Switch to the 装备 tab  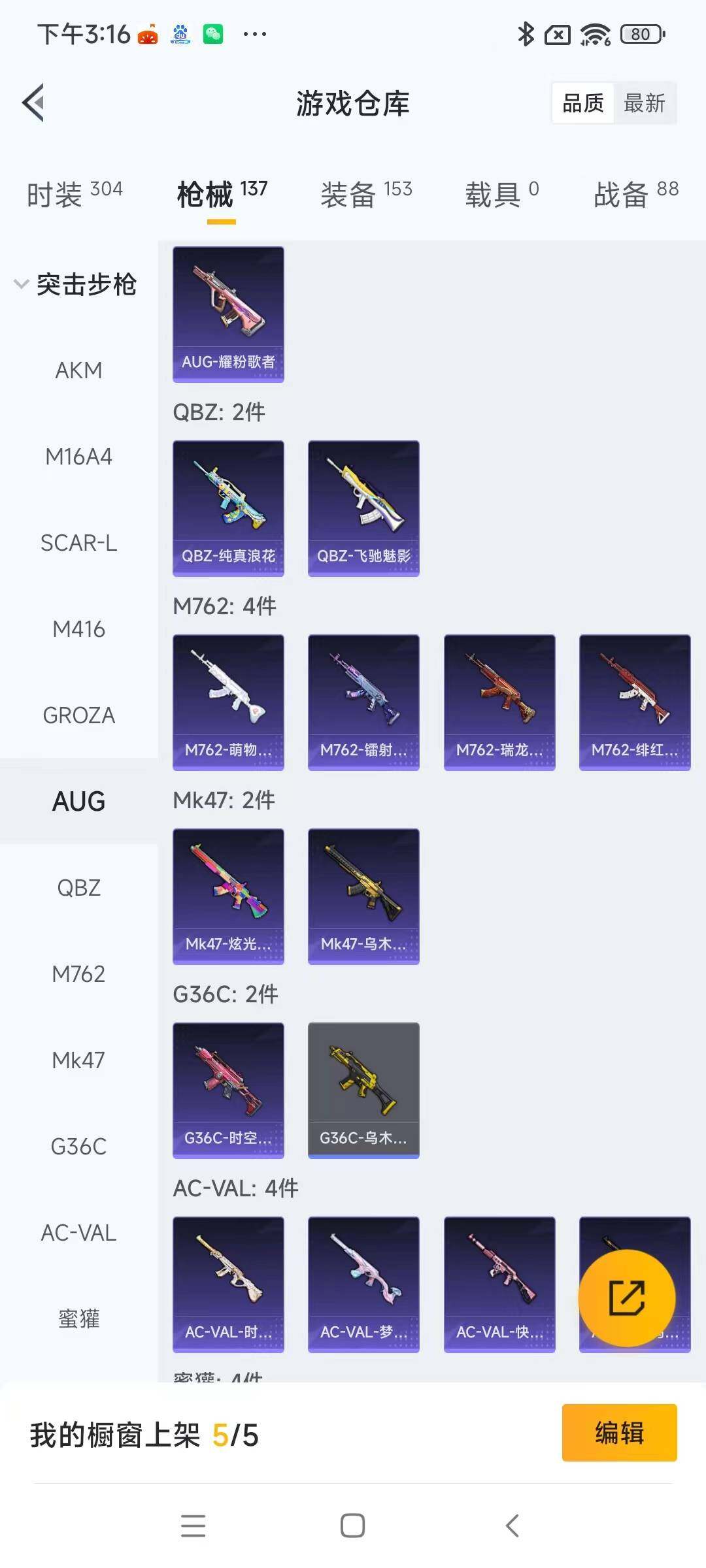click(366, 194)
